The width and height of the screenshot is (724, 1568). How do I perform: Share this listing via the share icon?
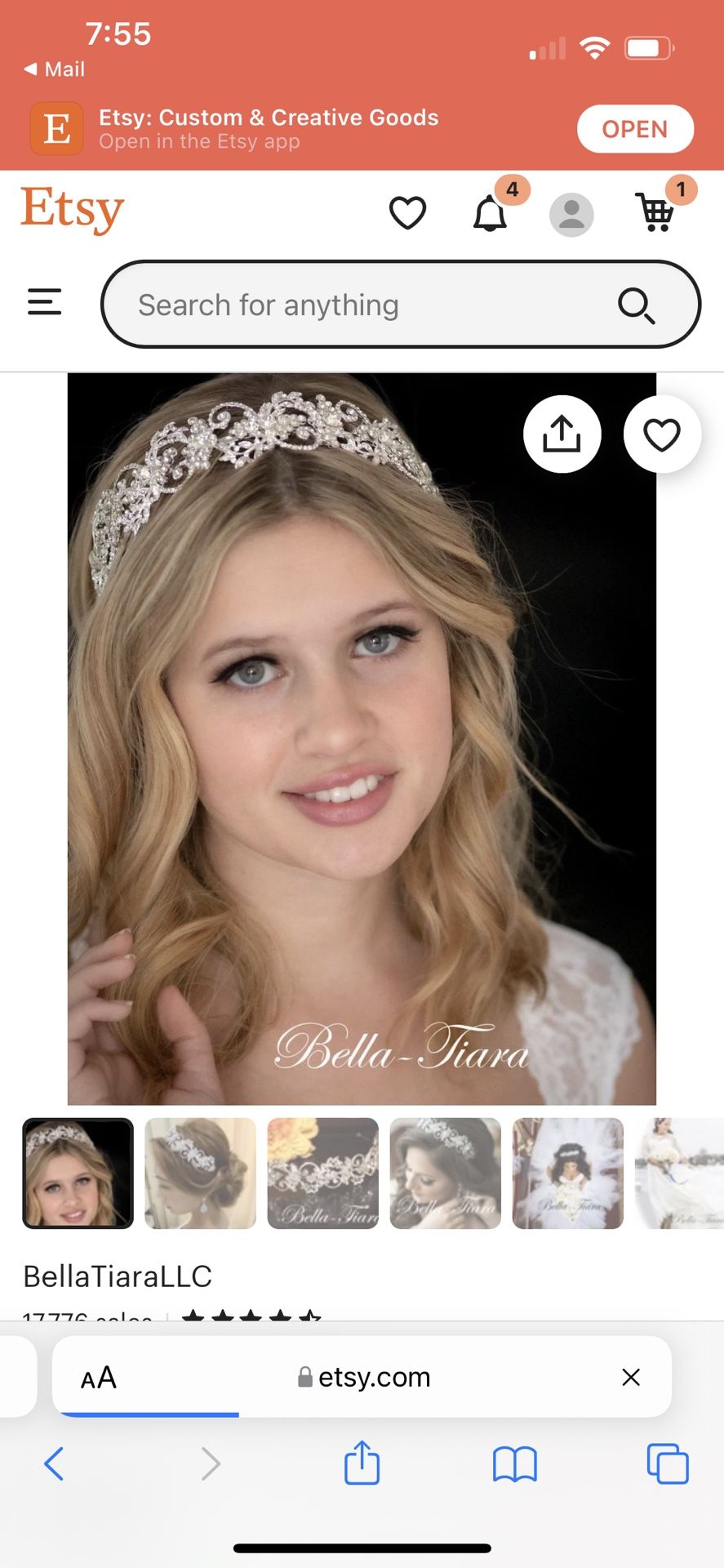click(x=562, y=434)
